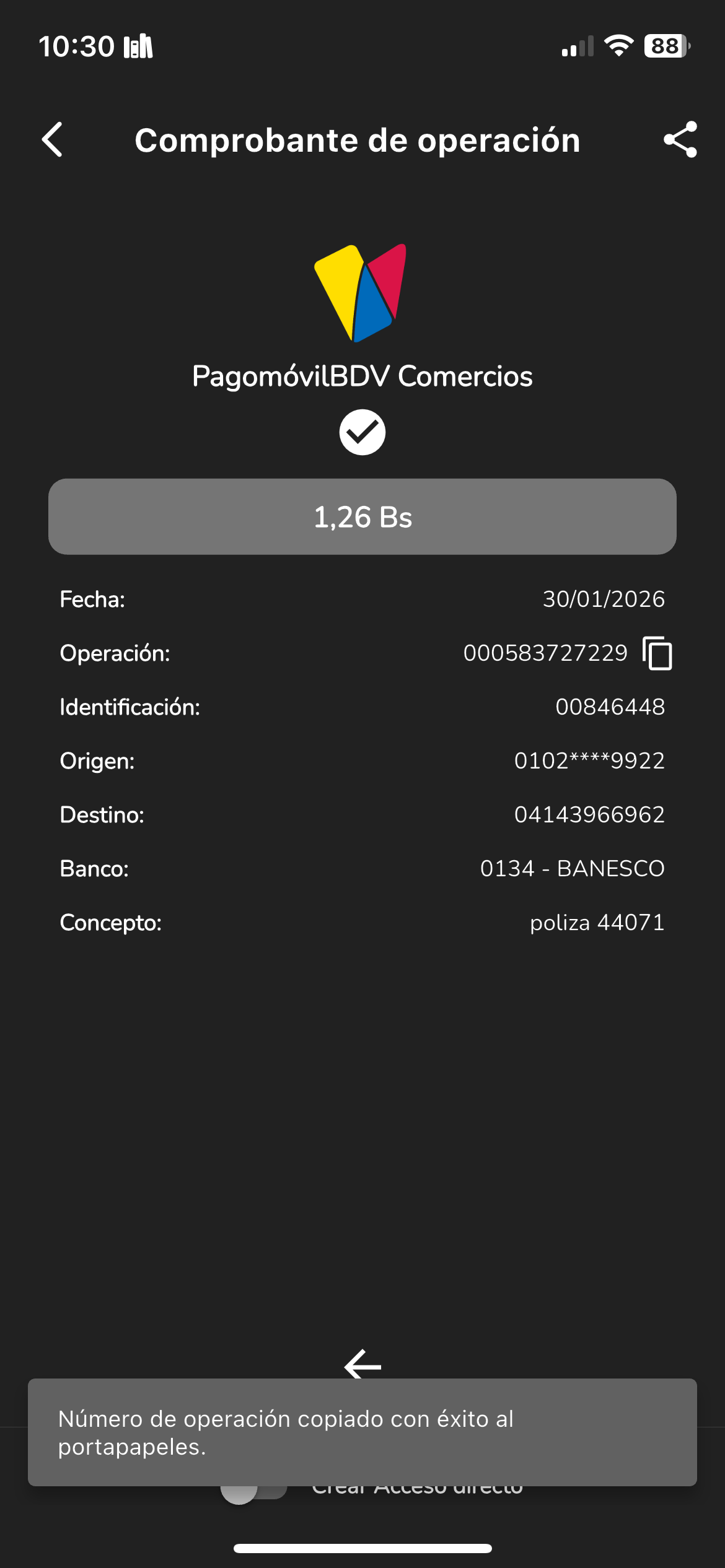Go back from the operation receipt
This screenshot has width=725, height=1568.
[x=53, y=140]
